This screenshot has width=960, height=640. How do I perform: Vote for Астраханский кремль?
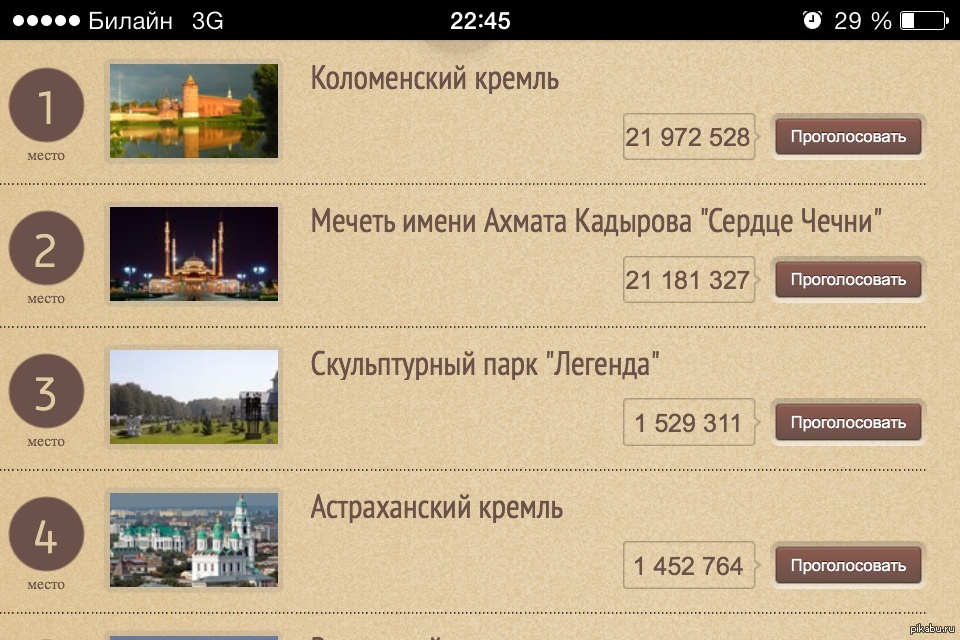[x=848, y=566]
